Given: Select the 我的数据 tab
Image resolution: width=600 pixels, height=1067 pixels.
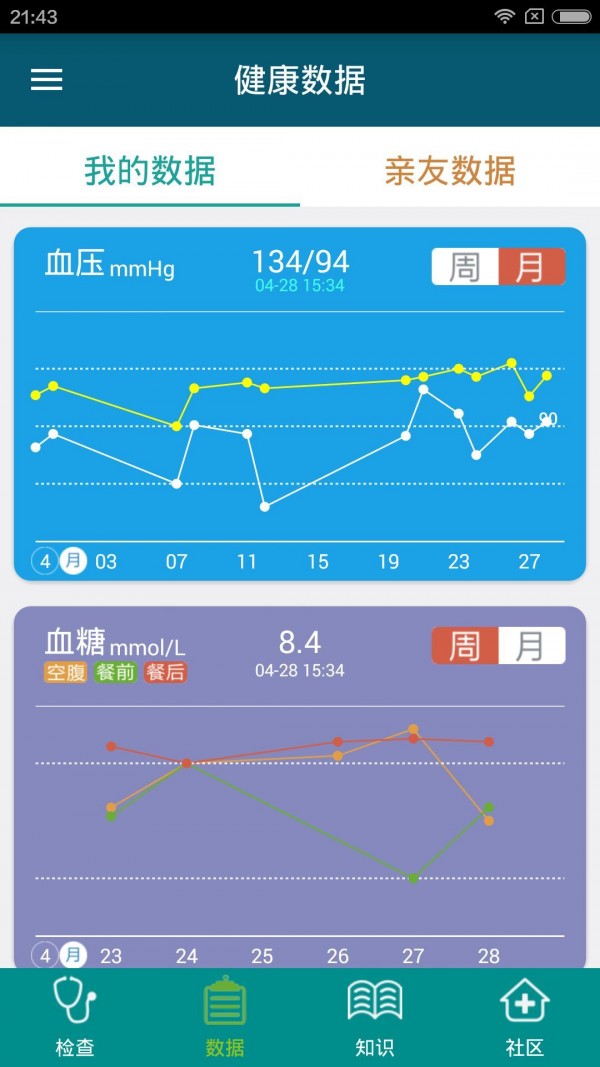Looking at the screenshot, I should click(150, 171).
